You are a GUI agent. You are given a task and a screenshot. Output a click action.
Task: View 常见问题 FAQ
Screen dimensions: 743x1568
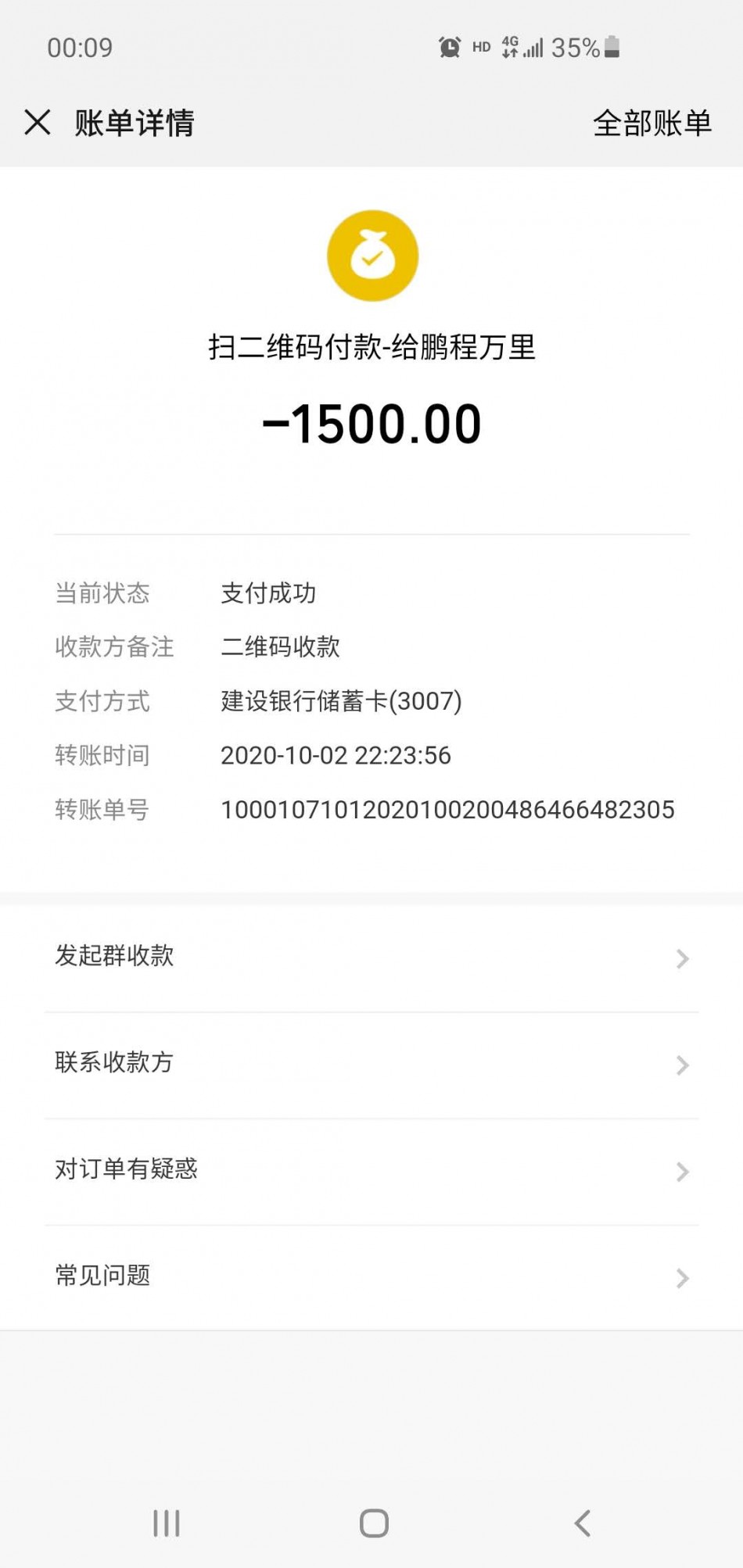(371, 1276)
